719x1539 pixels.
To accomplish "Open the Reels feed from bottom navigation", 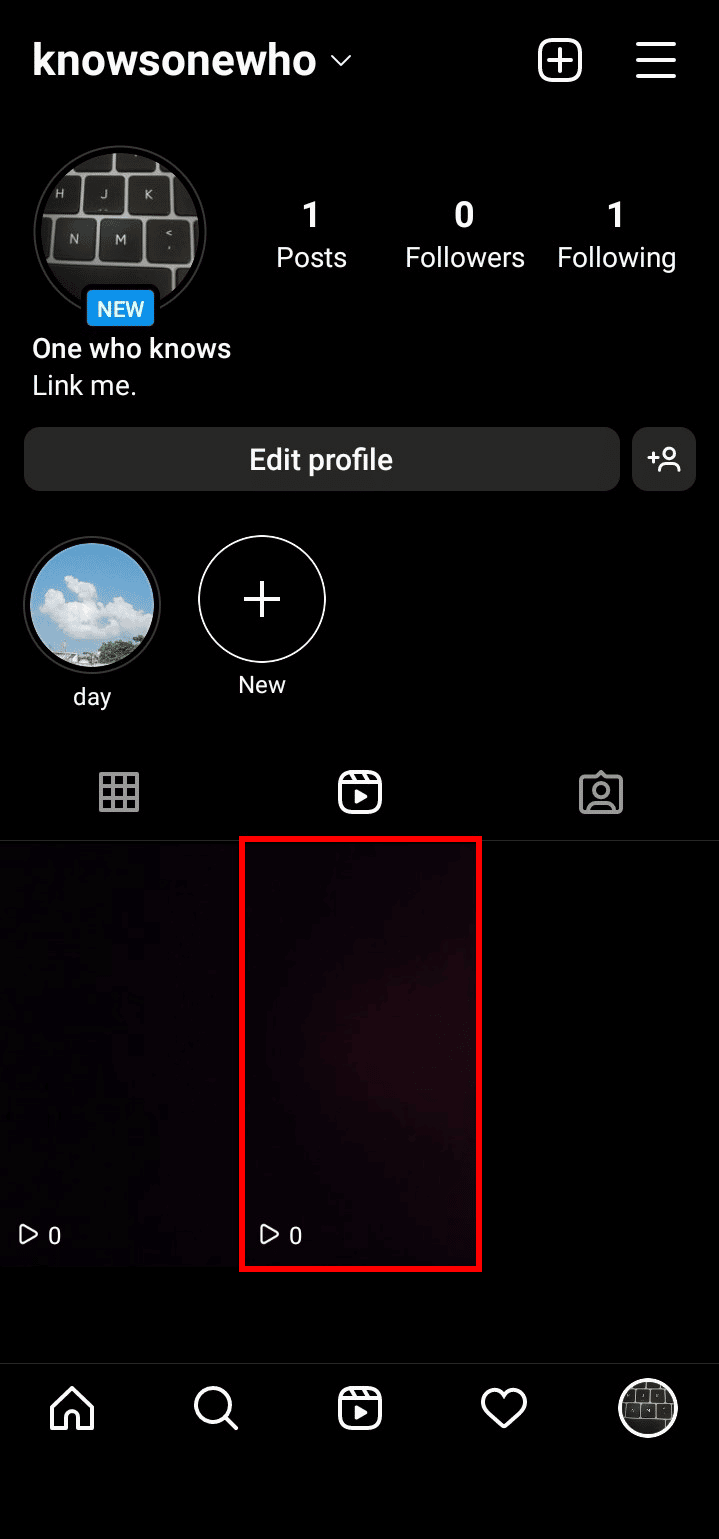I will pyautogui.click(x=360, y=1409).
